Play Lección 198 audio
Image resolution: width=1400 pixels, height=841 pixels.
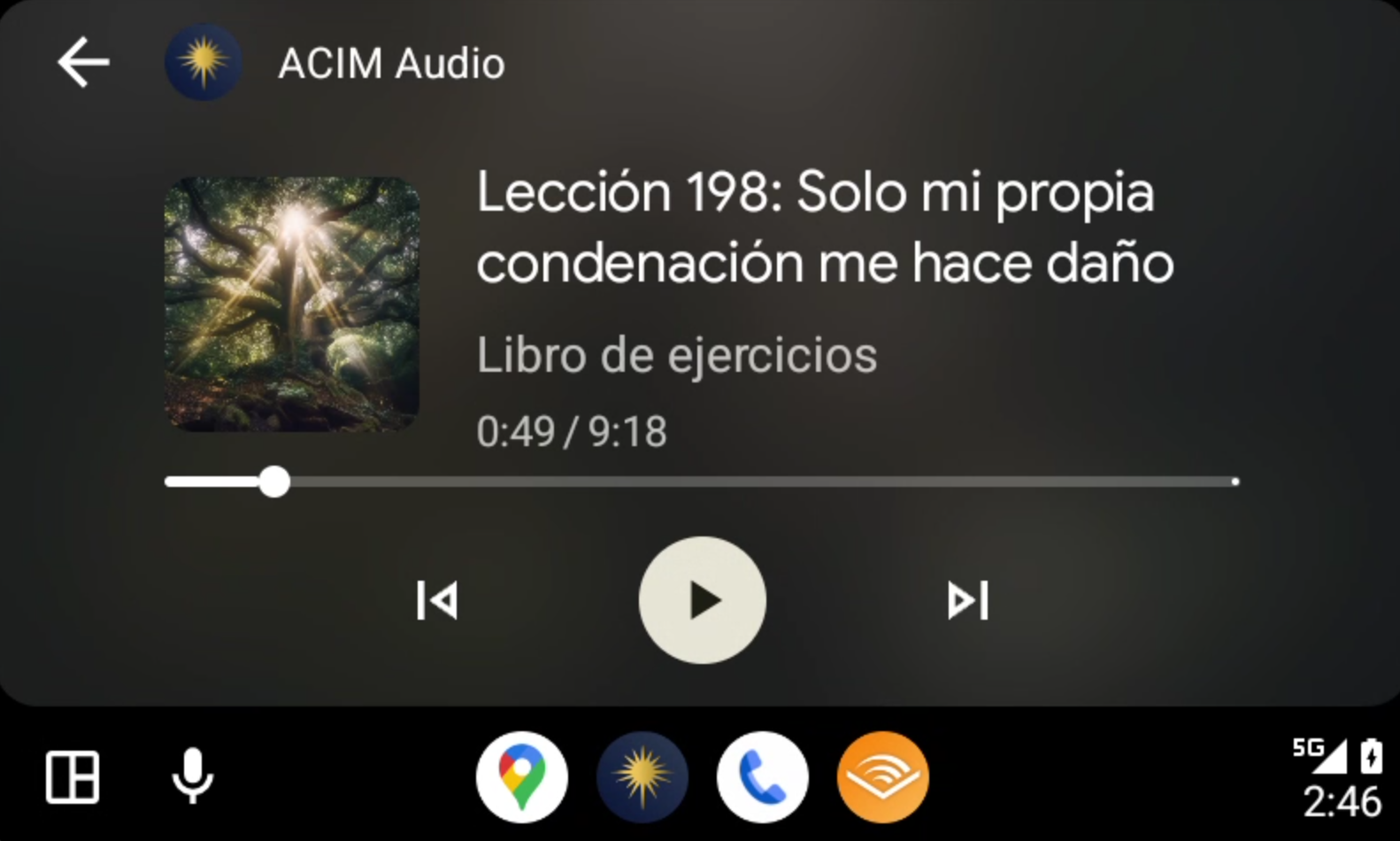(702, 600)
